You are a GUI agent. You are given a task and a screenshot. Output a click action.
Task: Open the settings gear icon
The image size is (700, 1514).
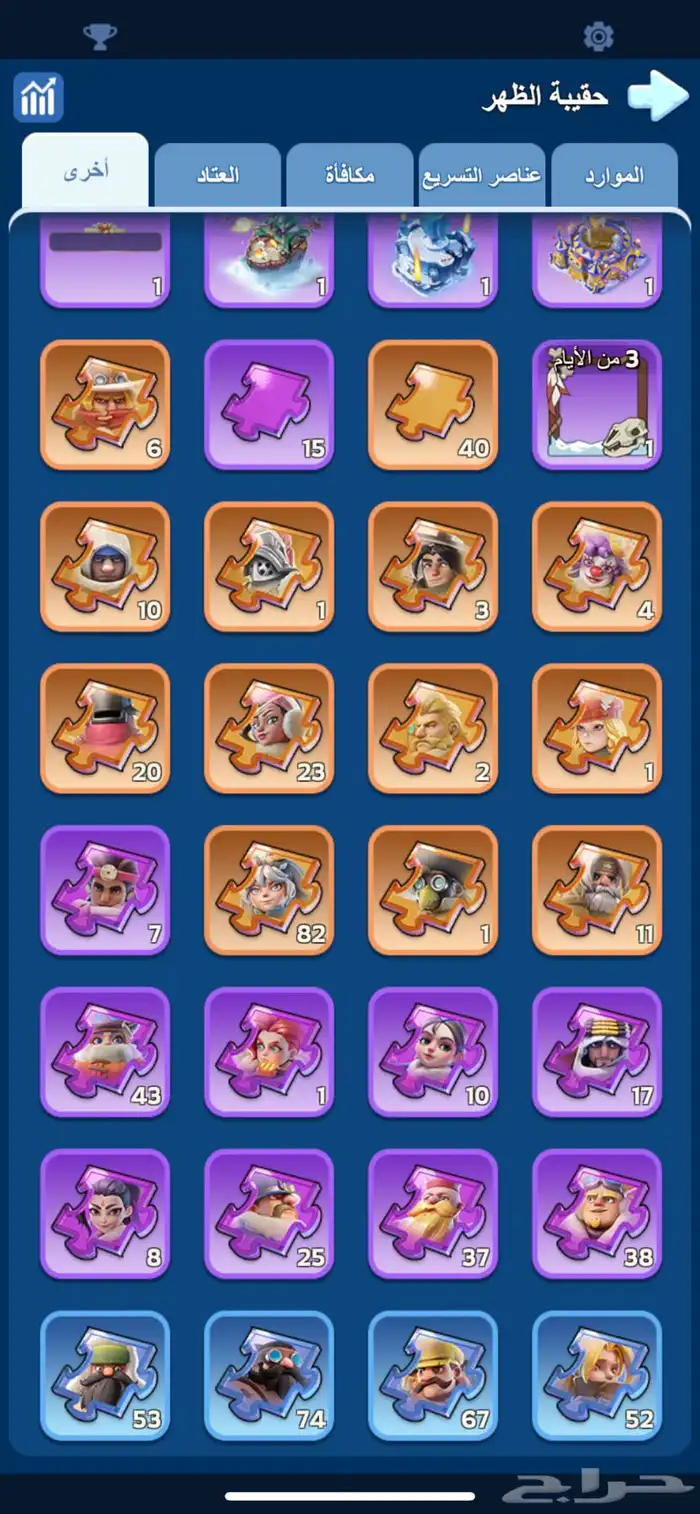[x=597, y=37]
